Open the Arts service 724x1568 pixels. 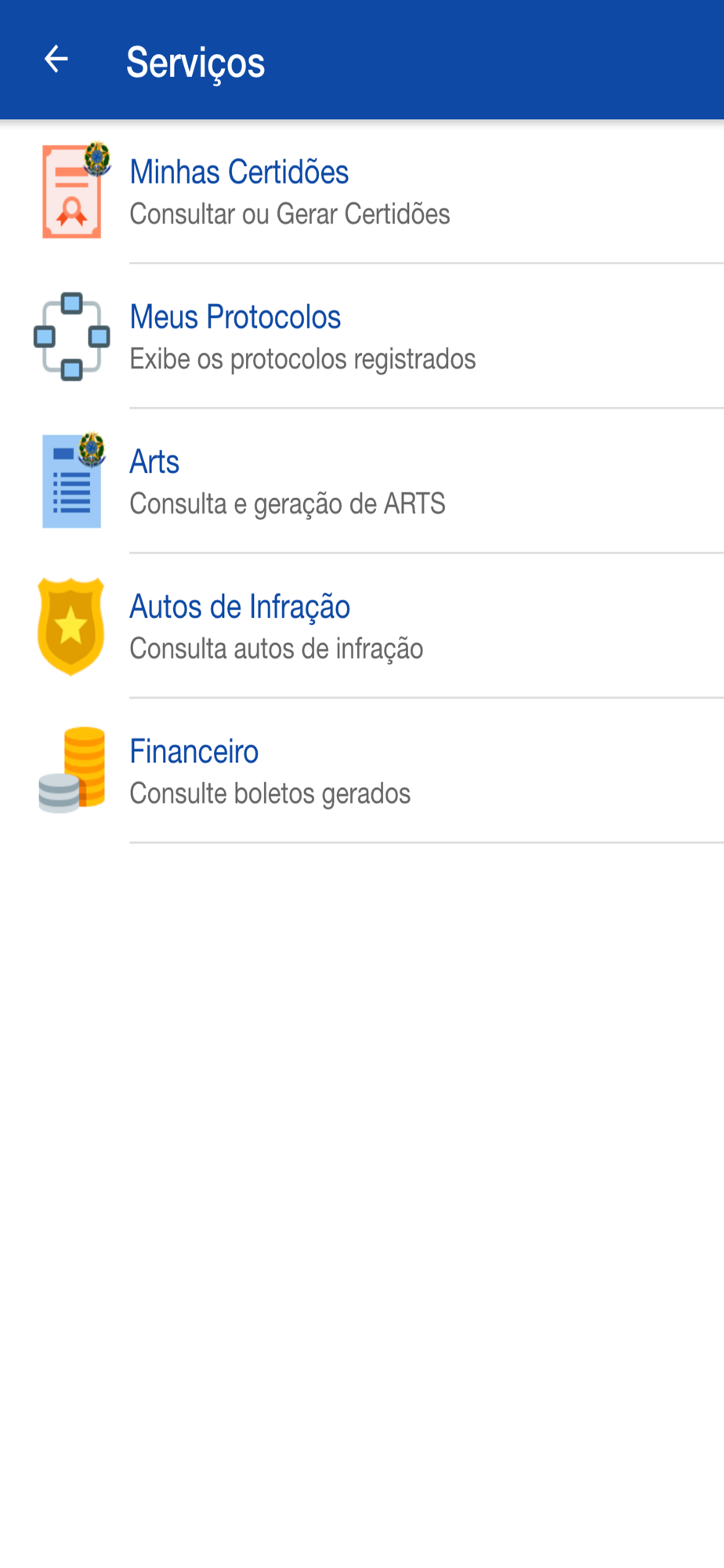pos(362,481)
